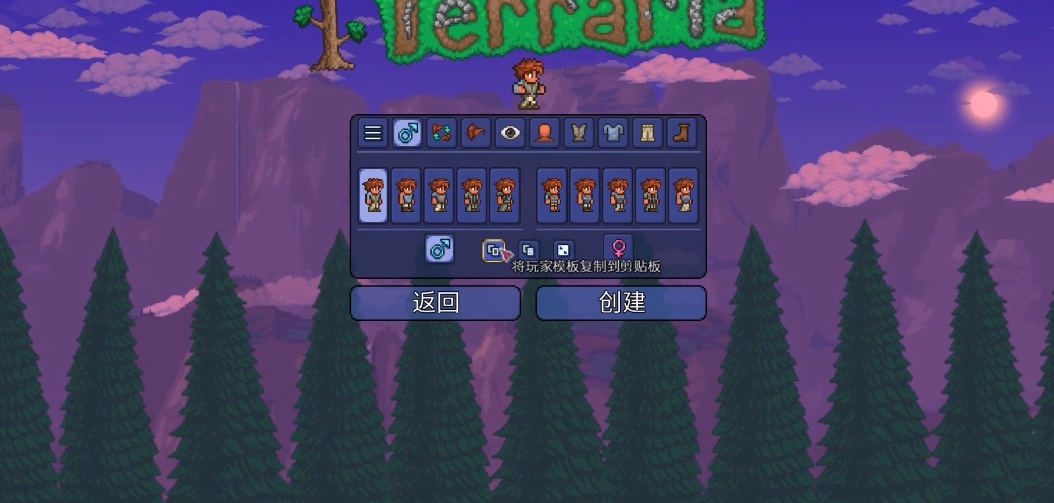This screenshot has width=1054, height=503.
Task: Open the shoe color tab
Action: pos(681,133)
